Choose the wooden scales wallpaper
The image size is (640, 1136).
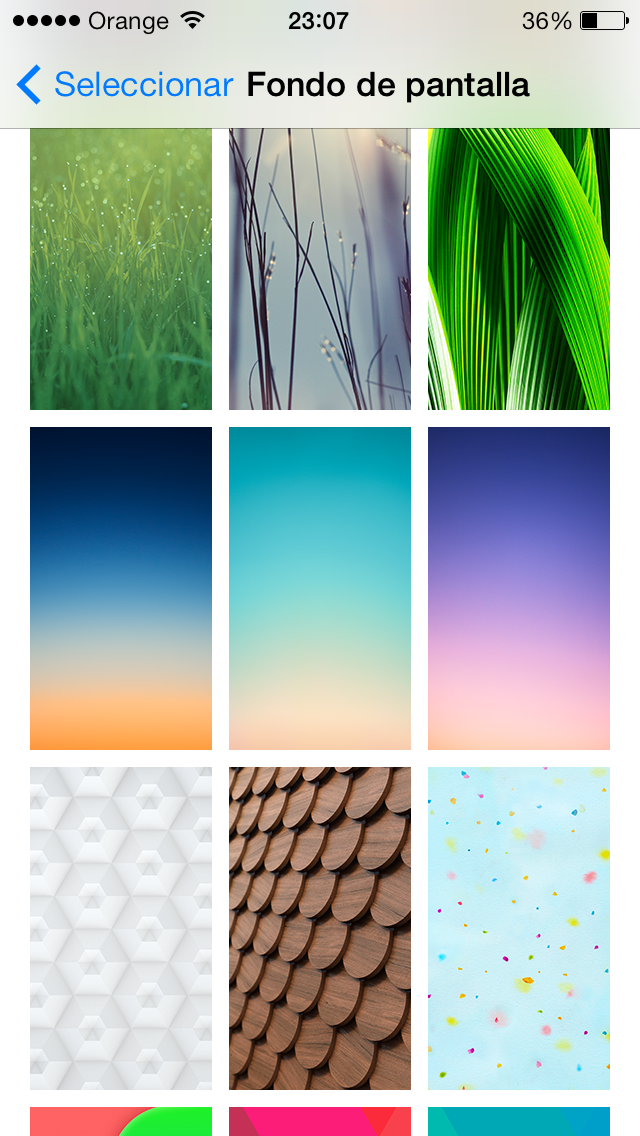pyautogui.click(x=320, y=928)
